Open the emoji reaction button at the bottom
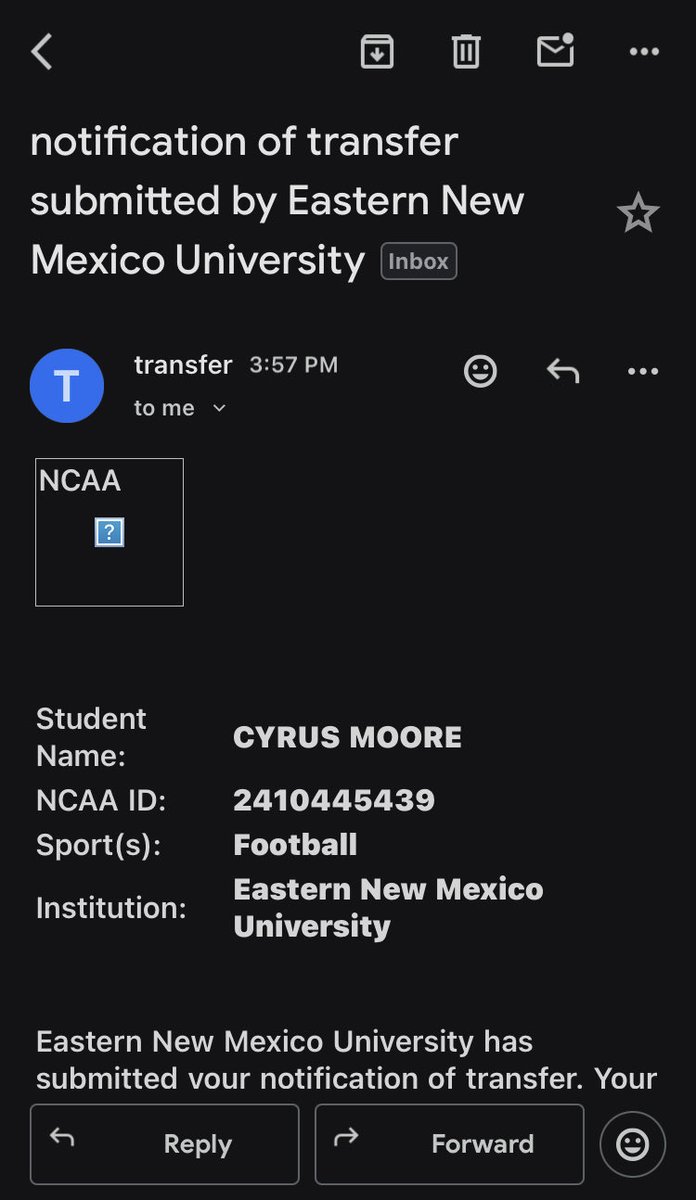This screenshot has height=1200, width=696. pyautogui.click(x=633, y=1144)
